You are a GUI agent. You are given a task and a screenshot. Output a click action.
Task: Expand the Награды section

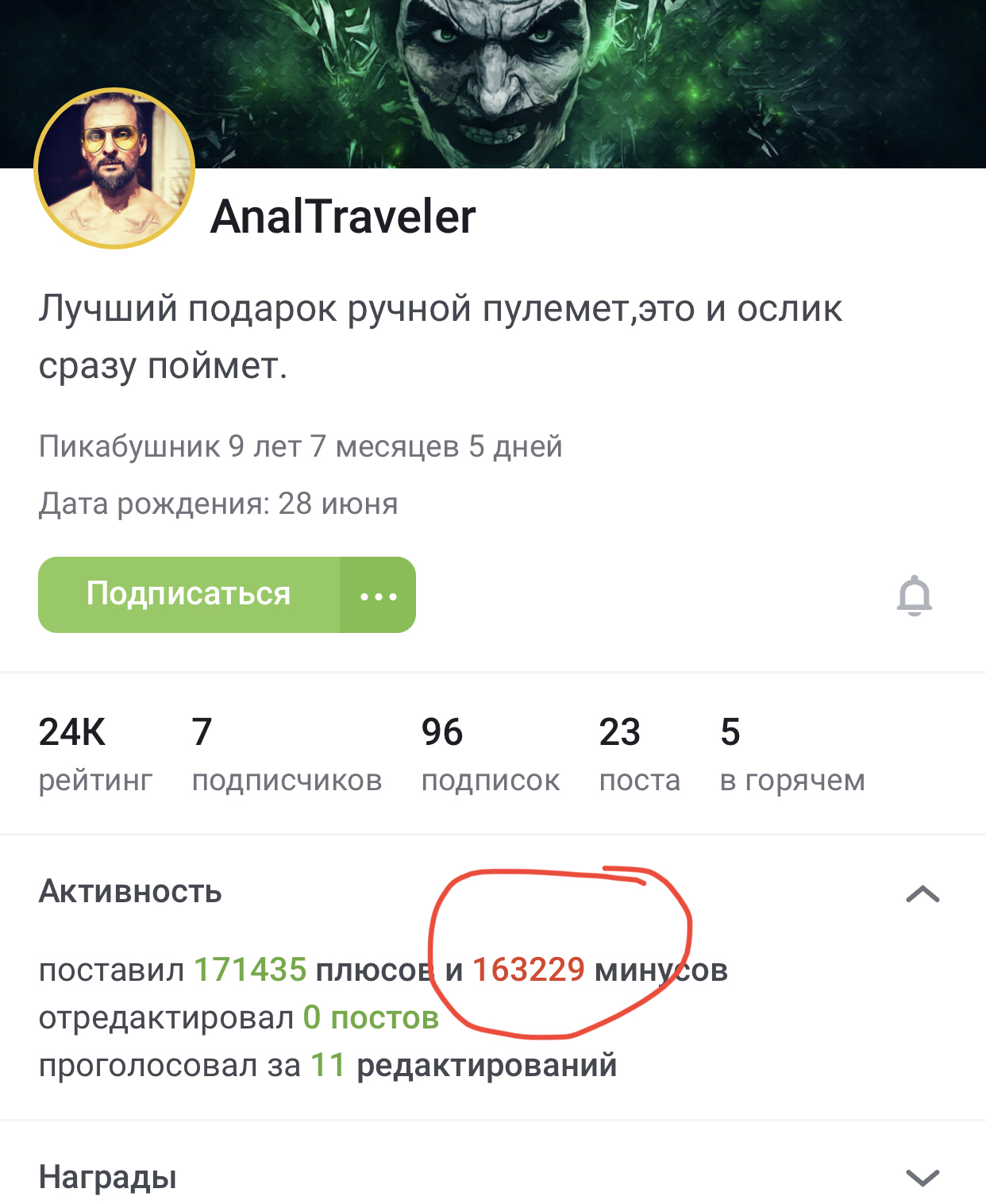click(922, 1177)
